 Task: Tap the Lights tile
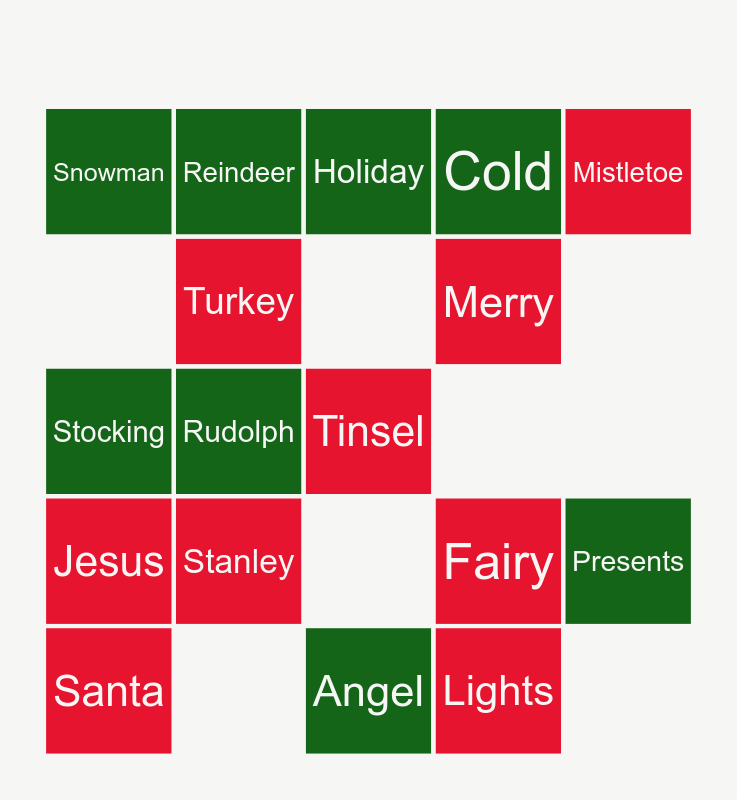pyautogui.click(x=498, y=691)
